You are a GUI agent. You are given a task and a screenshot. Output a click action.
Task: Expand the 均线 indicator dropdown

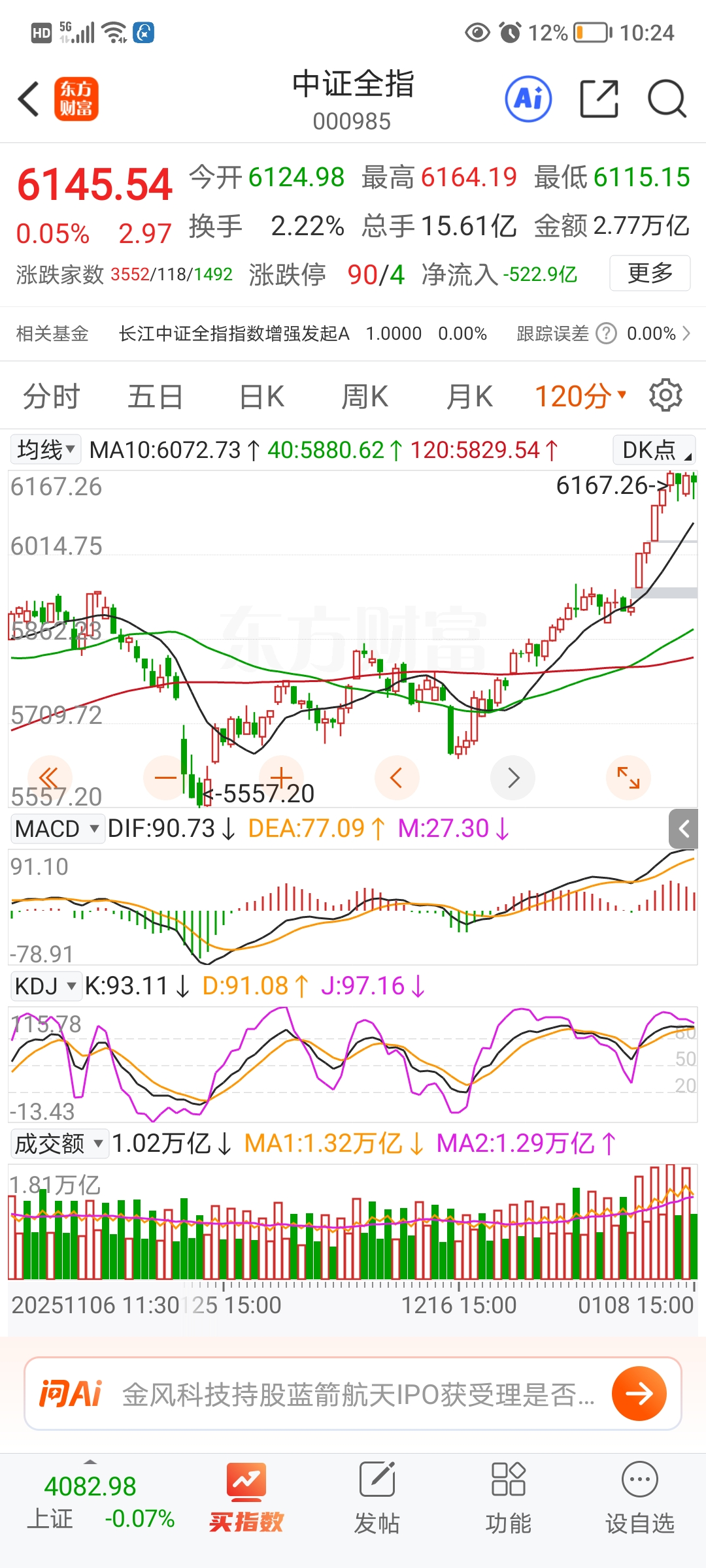pyautogui.click(x=46, y=449)
